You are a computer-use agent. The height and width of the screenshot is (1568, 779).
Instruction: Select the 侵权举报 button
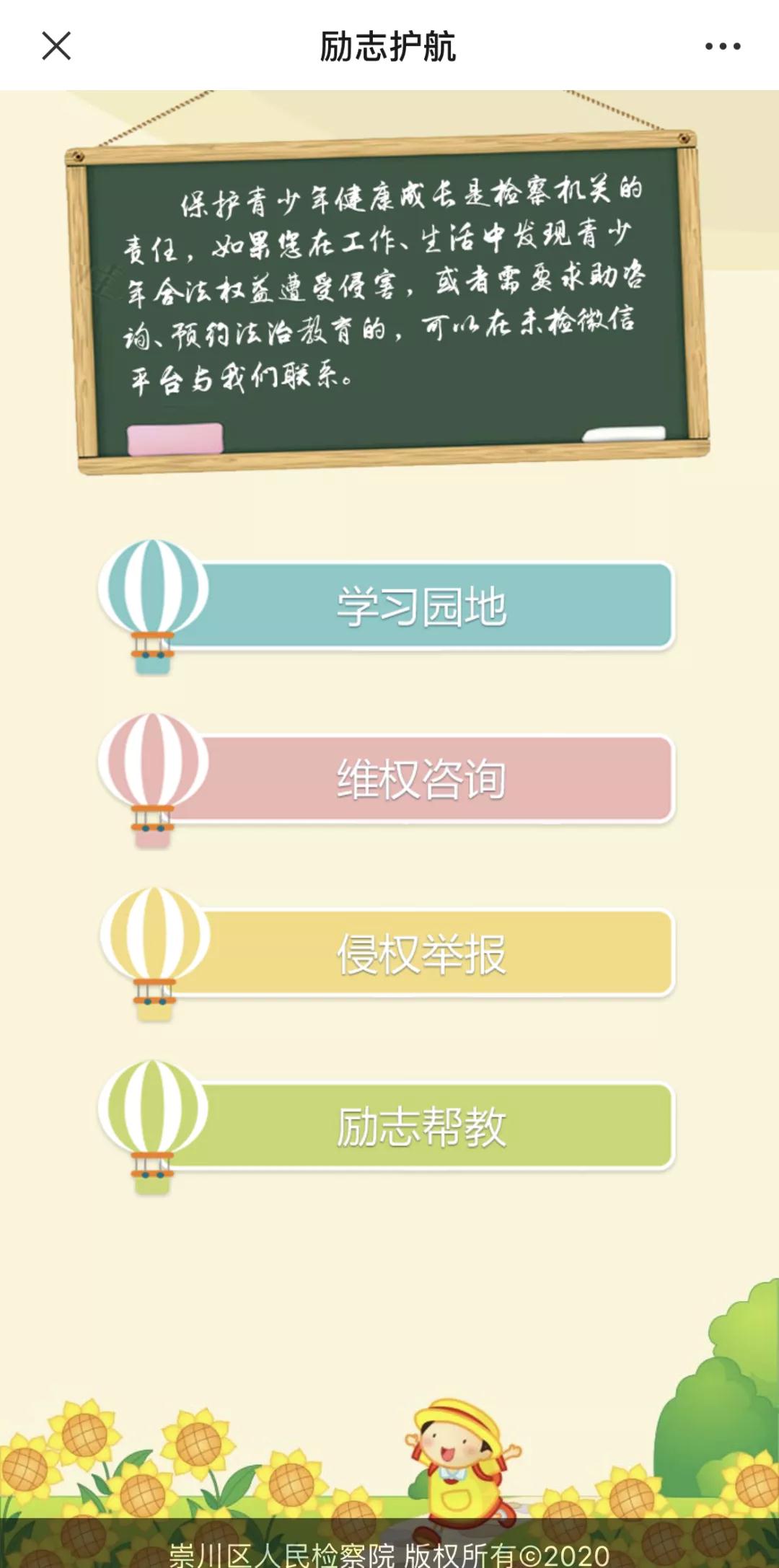pyautogui.click(x=421, y=953)
